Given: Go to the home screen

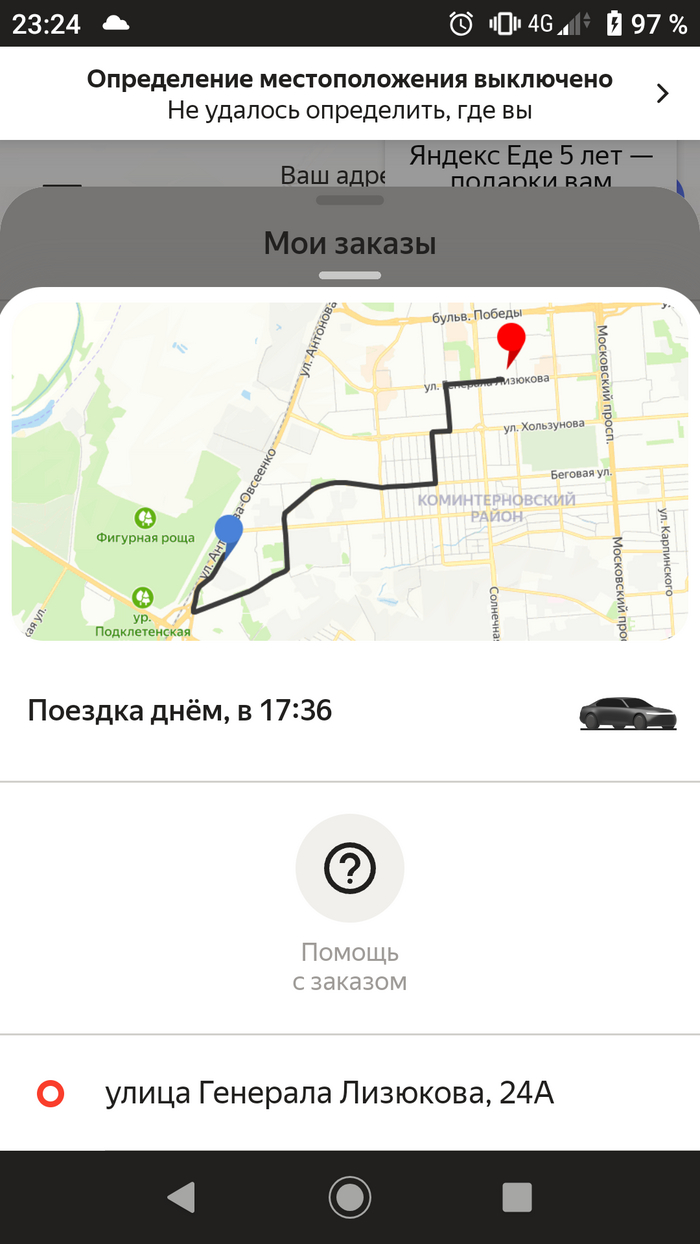Looking at the screenshot, I should 350,1197.
